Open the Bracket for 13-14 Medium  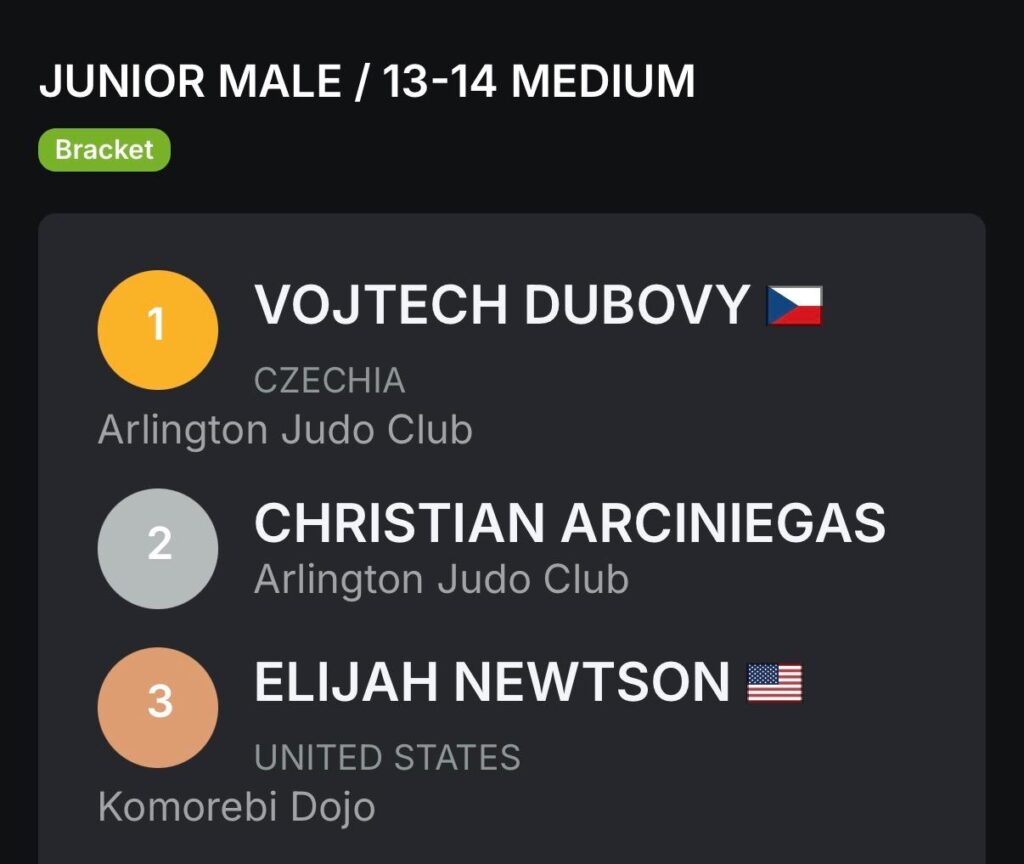[x=104, y=150]
